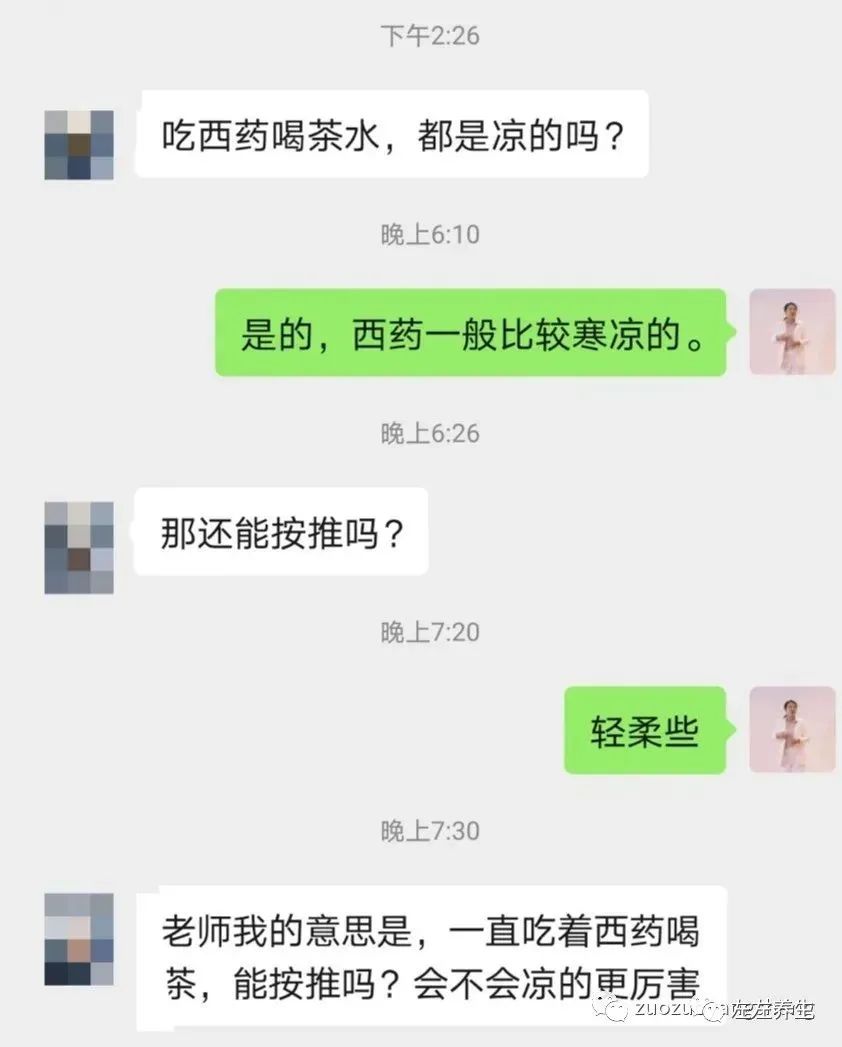842x1047 pixels.
Task: Click the first chat-bubble icon in the watermark
Action: pyautogui.click(x=615, y=1010)
